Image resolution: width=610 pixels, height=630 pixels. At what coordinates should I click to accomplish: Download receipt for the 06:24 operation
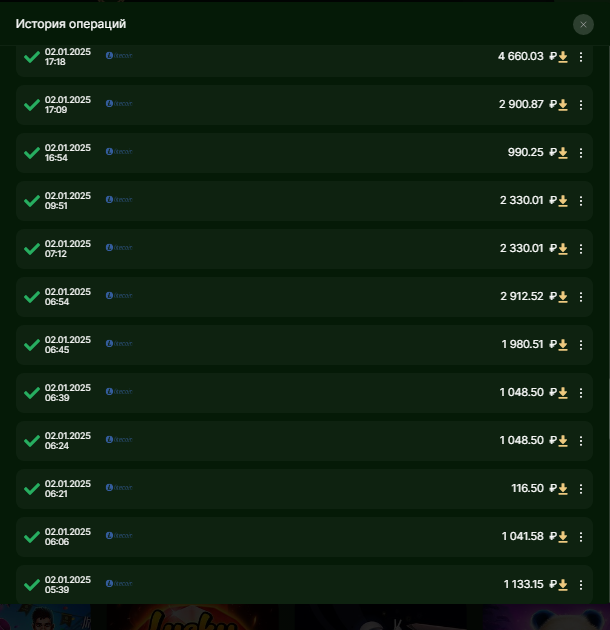tap(563, 441)
